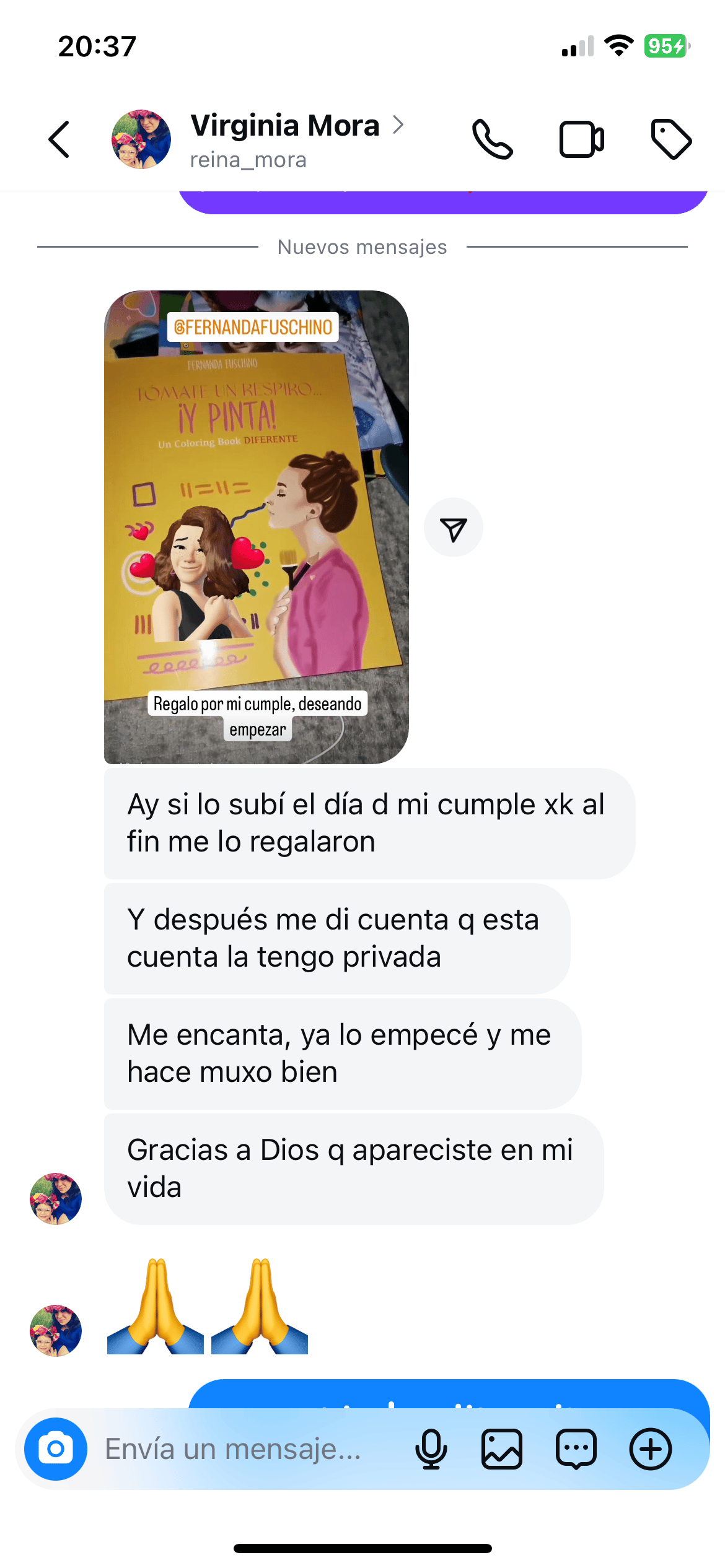
Task: Go back to the chat list
Action: point(59,140)
